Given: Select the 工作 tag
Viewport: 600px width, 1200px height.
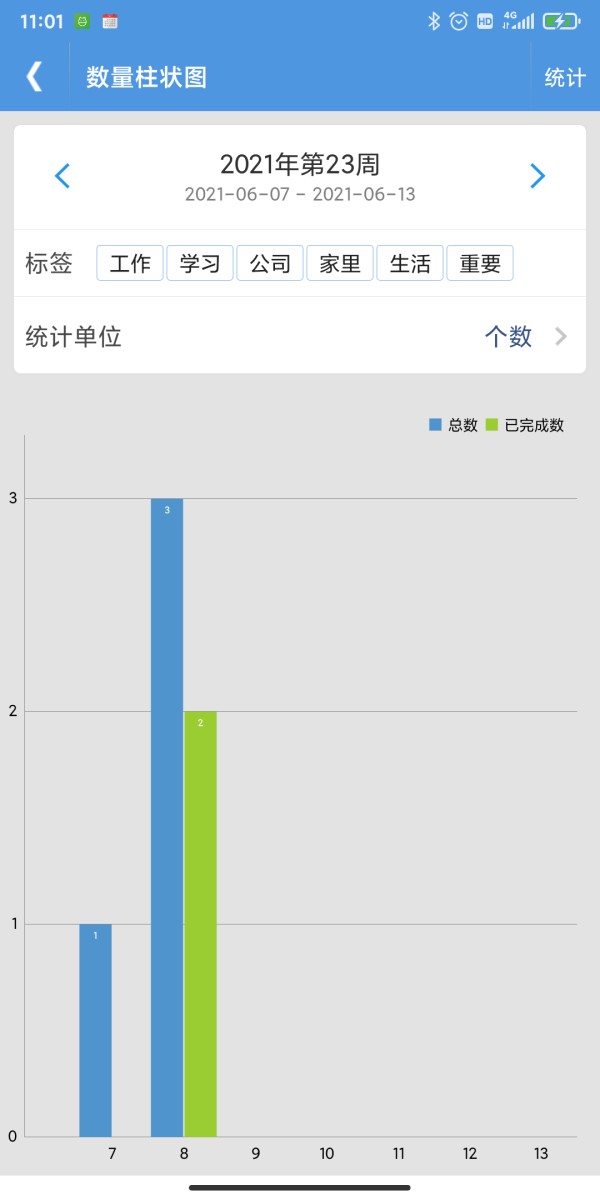Looking at the screenshot, I should [x=130, y=264].
